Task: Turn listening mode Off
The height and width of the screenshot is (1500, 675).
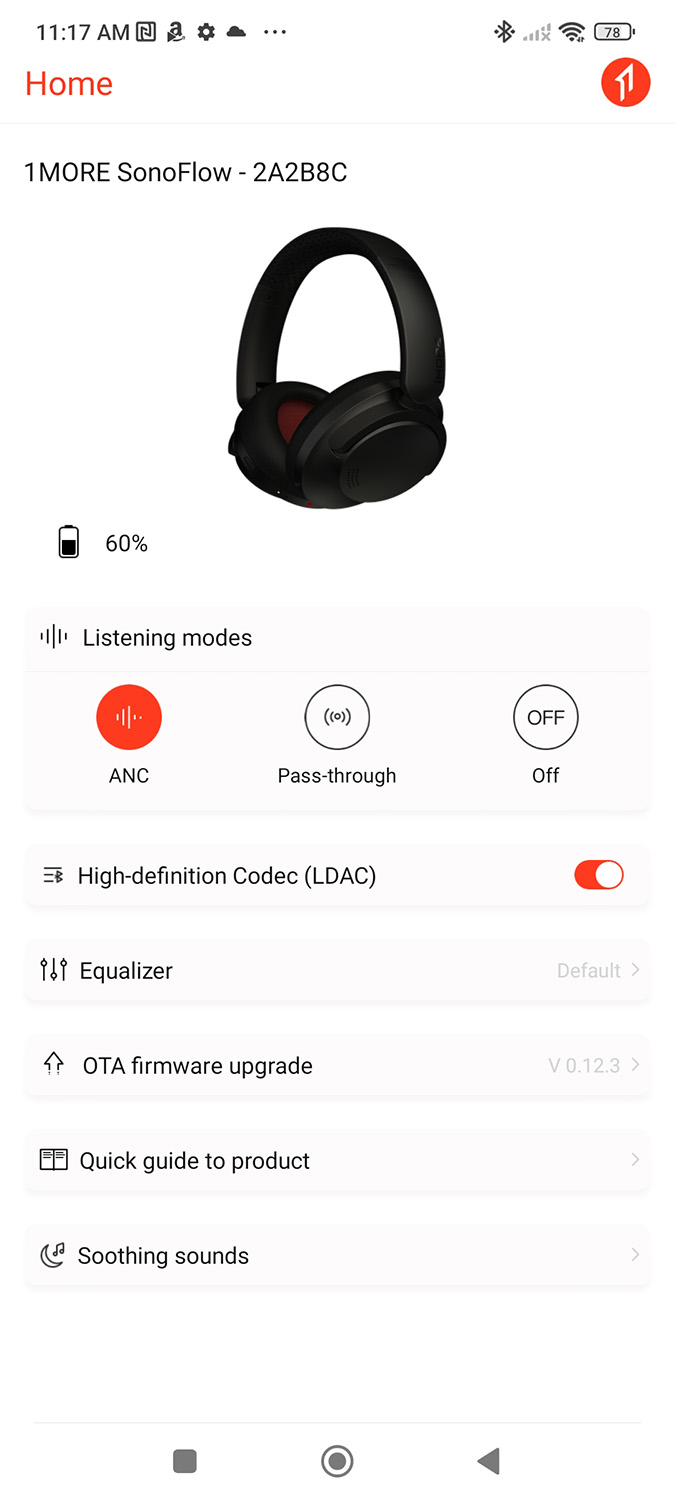Action: (x=546, y=717)
